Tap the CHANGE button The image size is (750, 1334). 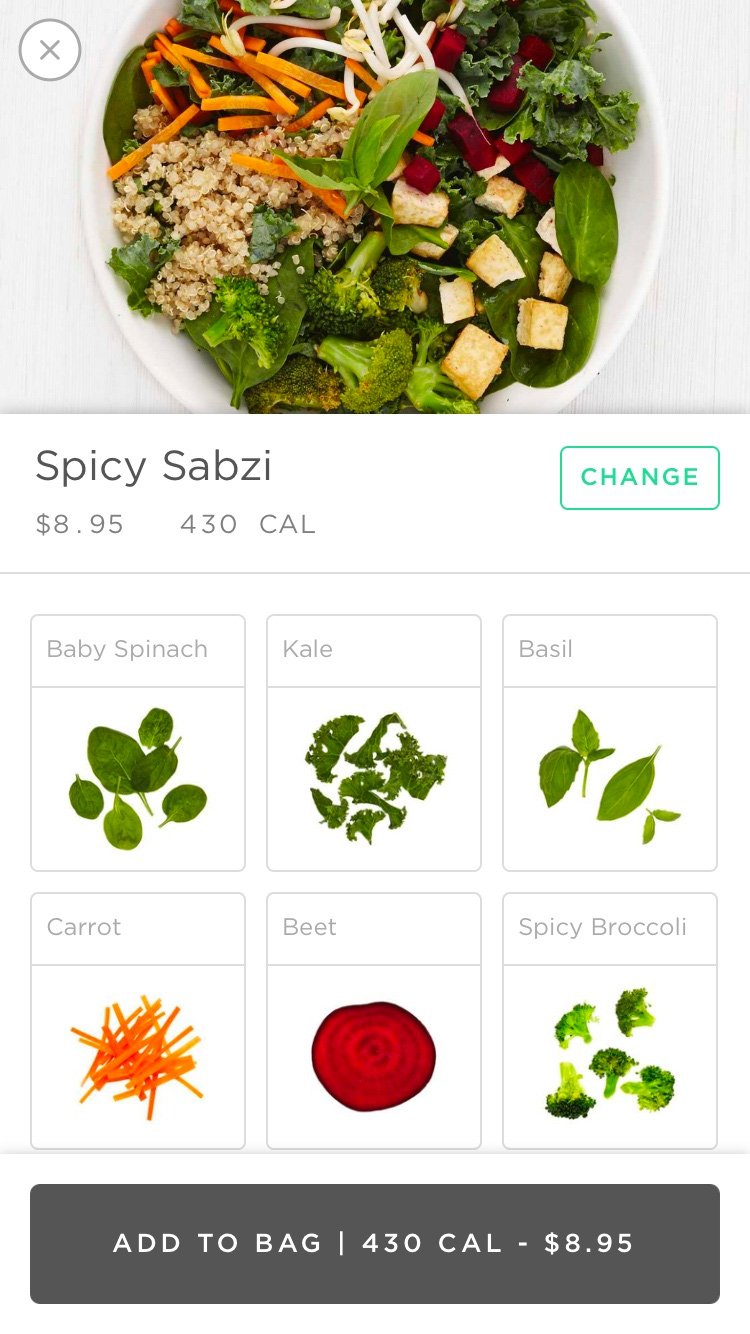[640, 477]
